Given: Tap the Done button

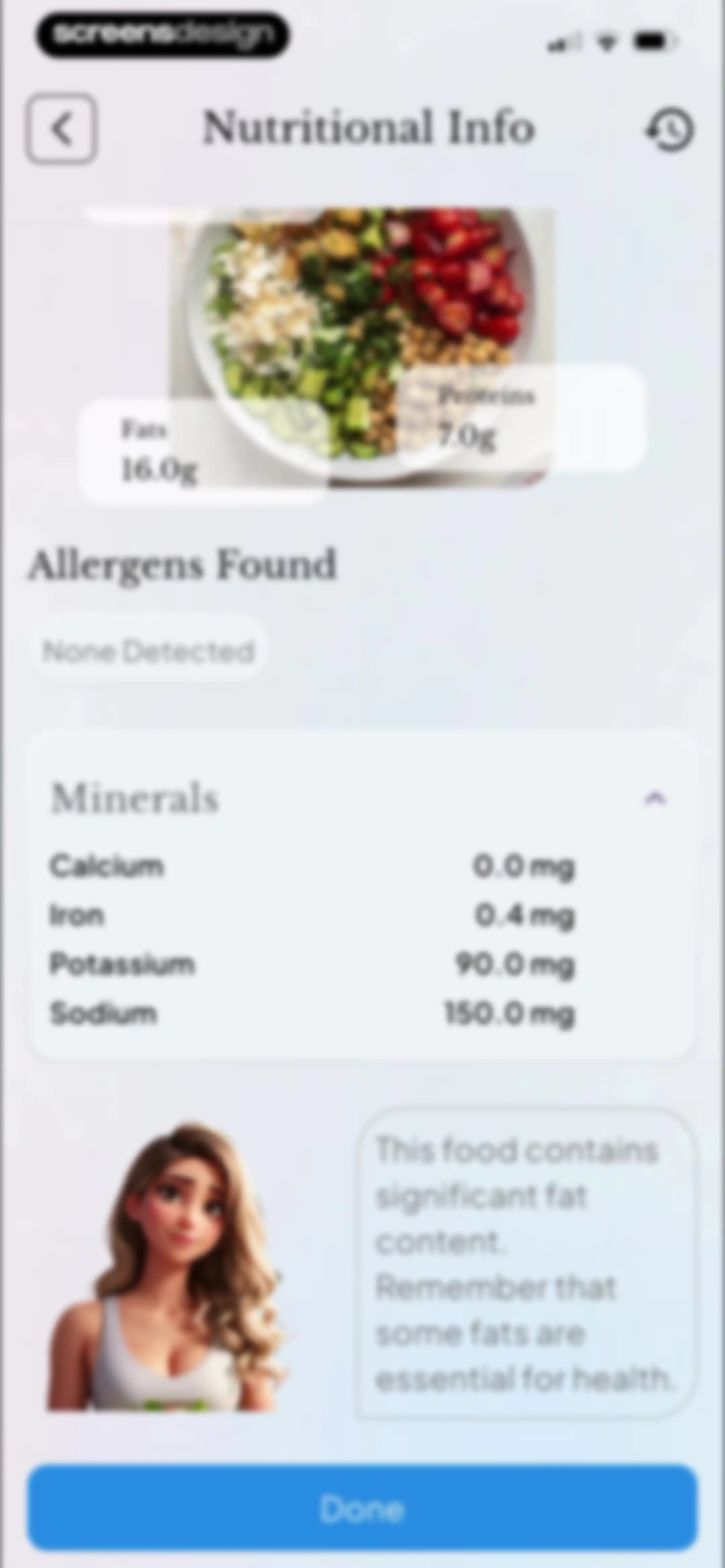Looking at the screenshot, I should 362,1508.
